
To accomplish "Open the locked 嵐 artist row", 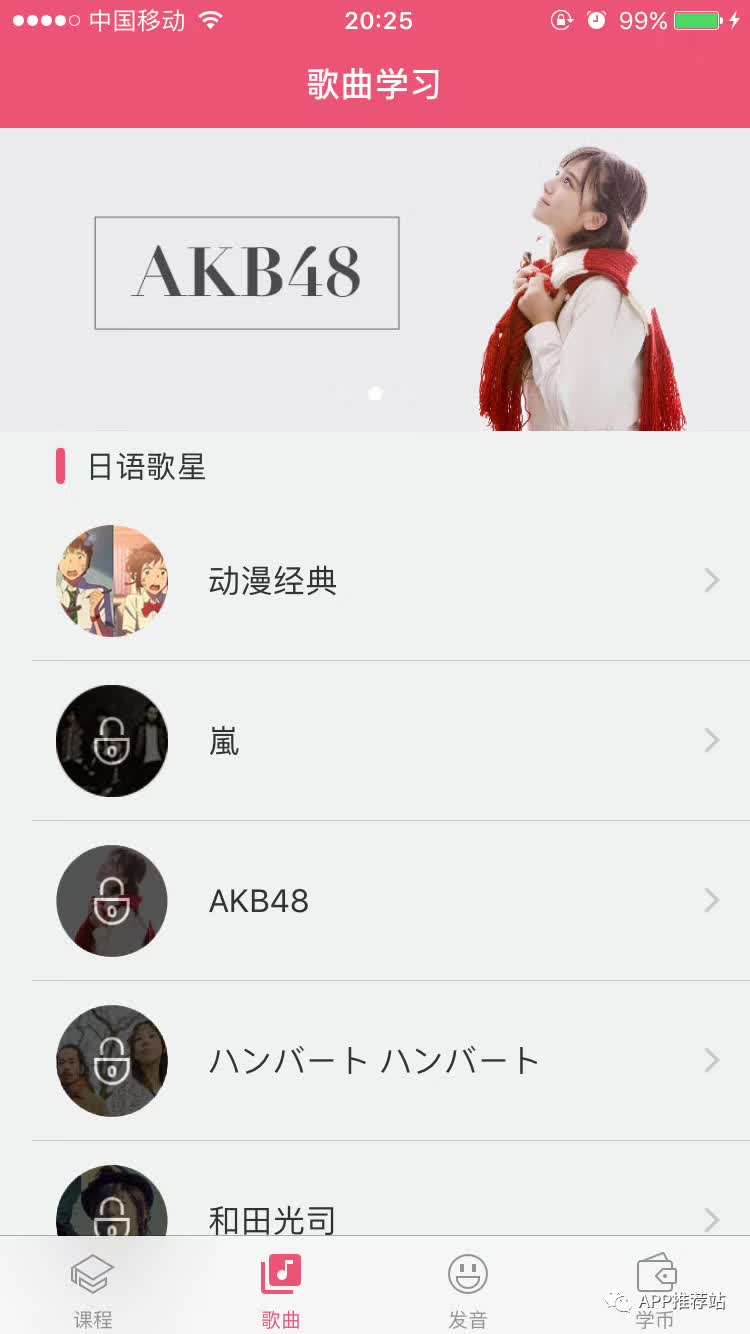I will (375, 741).
